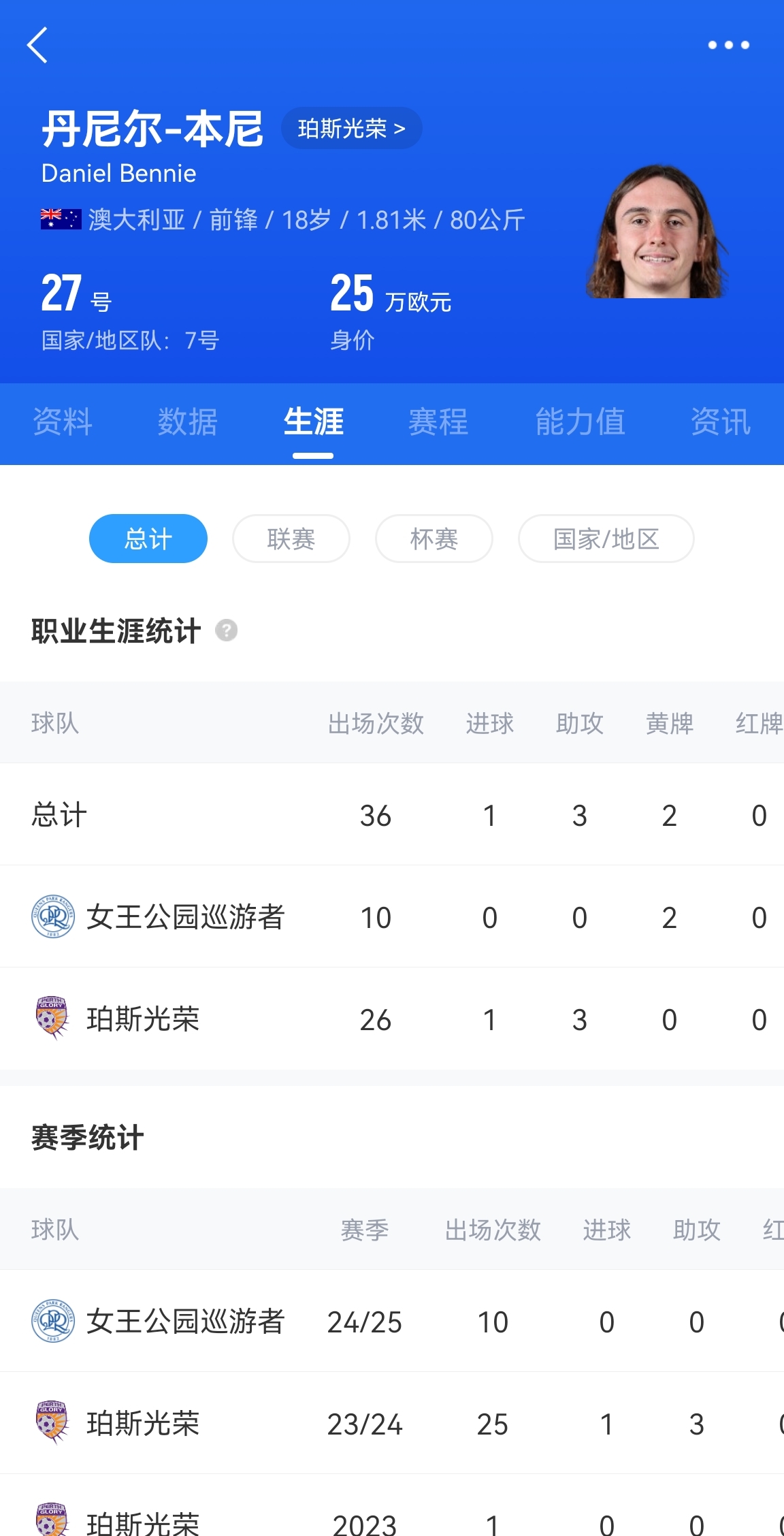
Task: Select the 国家/地区 filter chip
Action: coord(606,539)
